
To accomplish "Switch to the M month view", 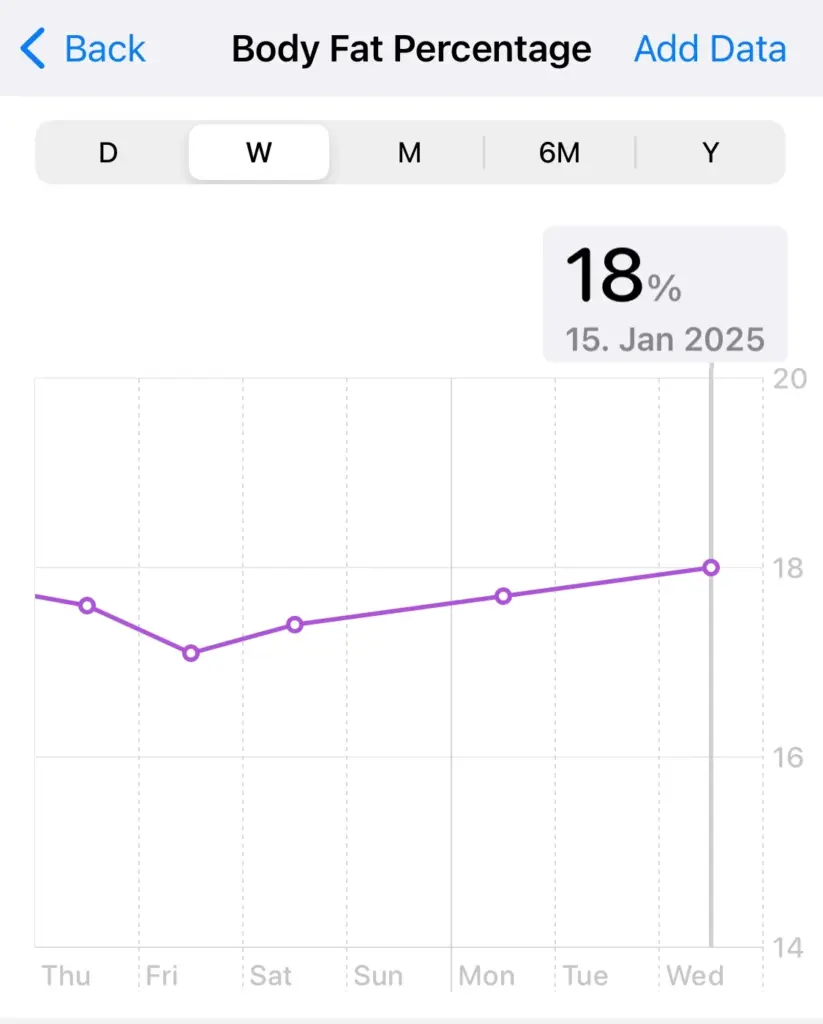I will tap(409, 153).
